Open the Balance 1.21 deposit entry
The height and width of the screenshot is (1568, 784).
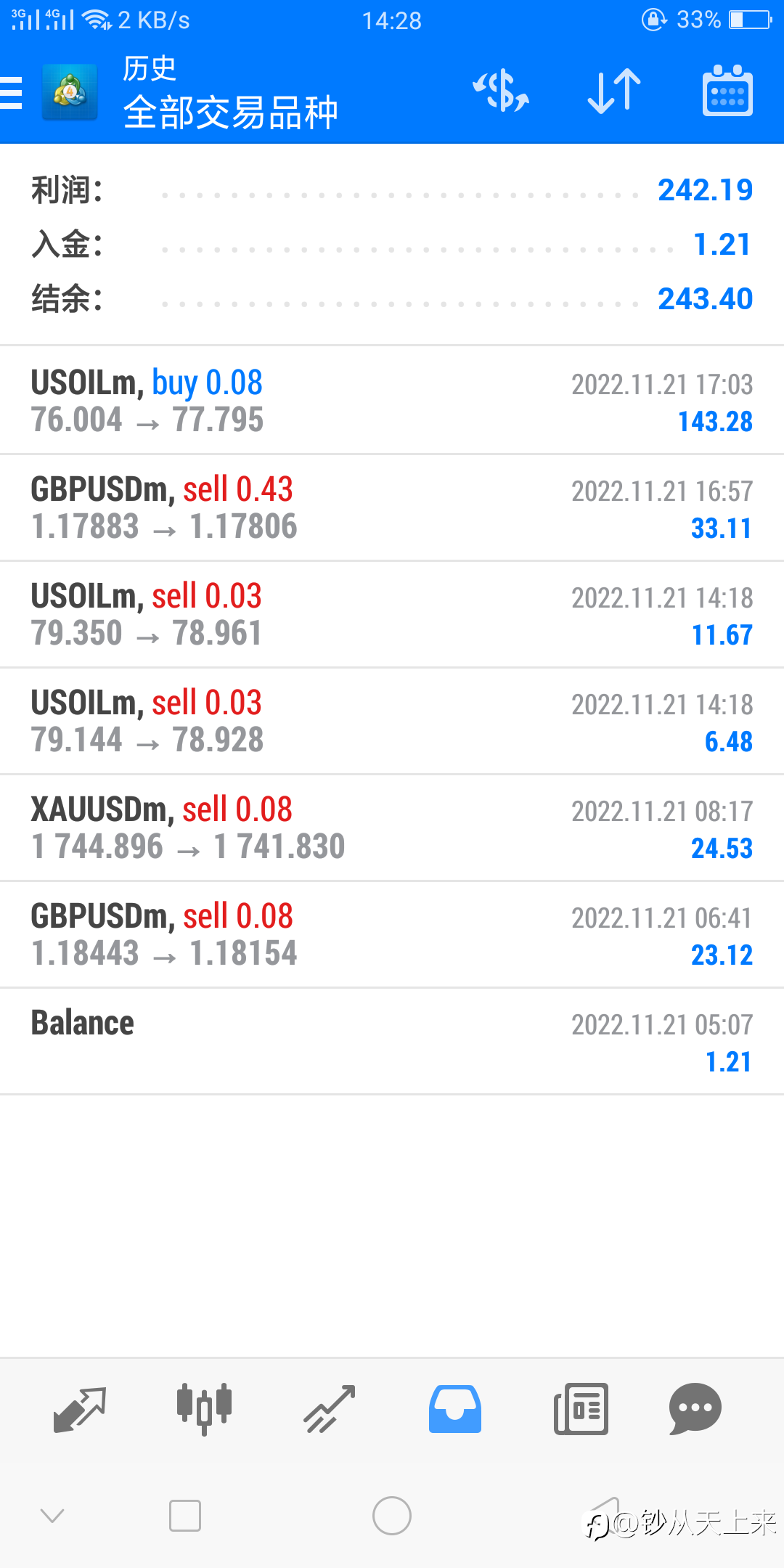coord(392,1041)
